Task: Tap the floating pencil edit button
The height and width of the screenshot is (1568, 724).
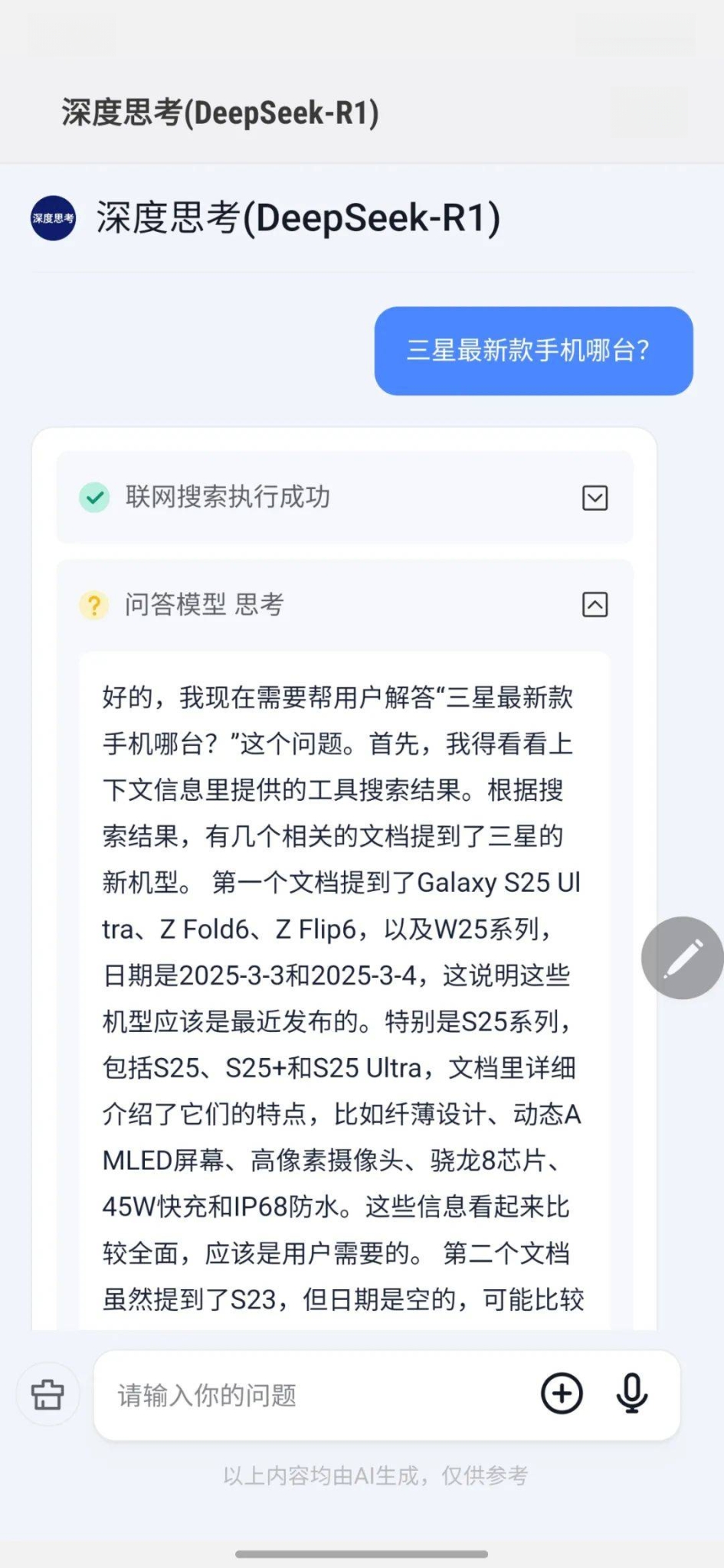Action: pos(682,957)
